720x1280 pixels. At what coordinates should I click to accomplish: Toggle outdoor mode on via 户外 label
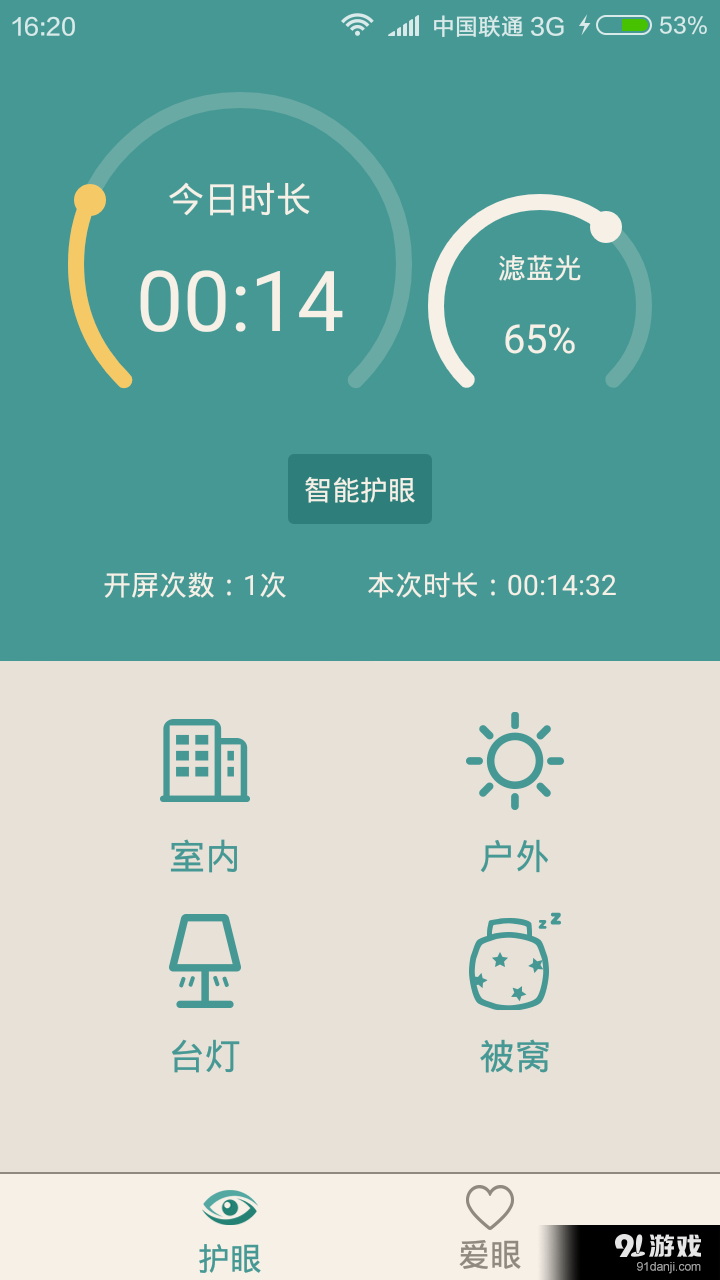513,857
